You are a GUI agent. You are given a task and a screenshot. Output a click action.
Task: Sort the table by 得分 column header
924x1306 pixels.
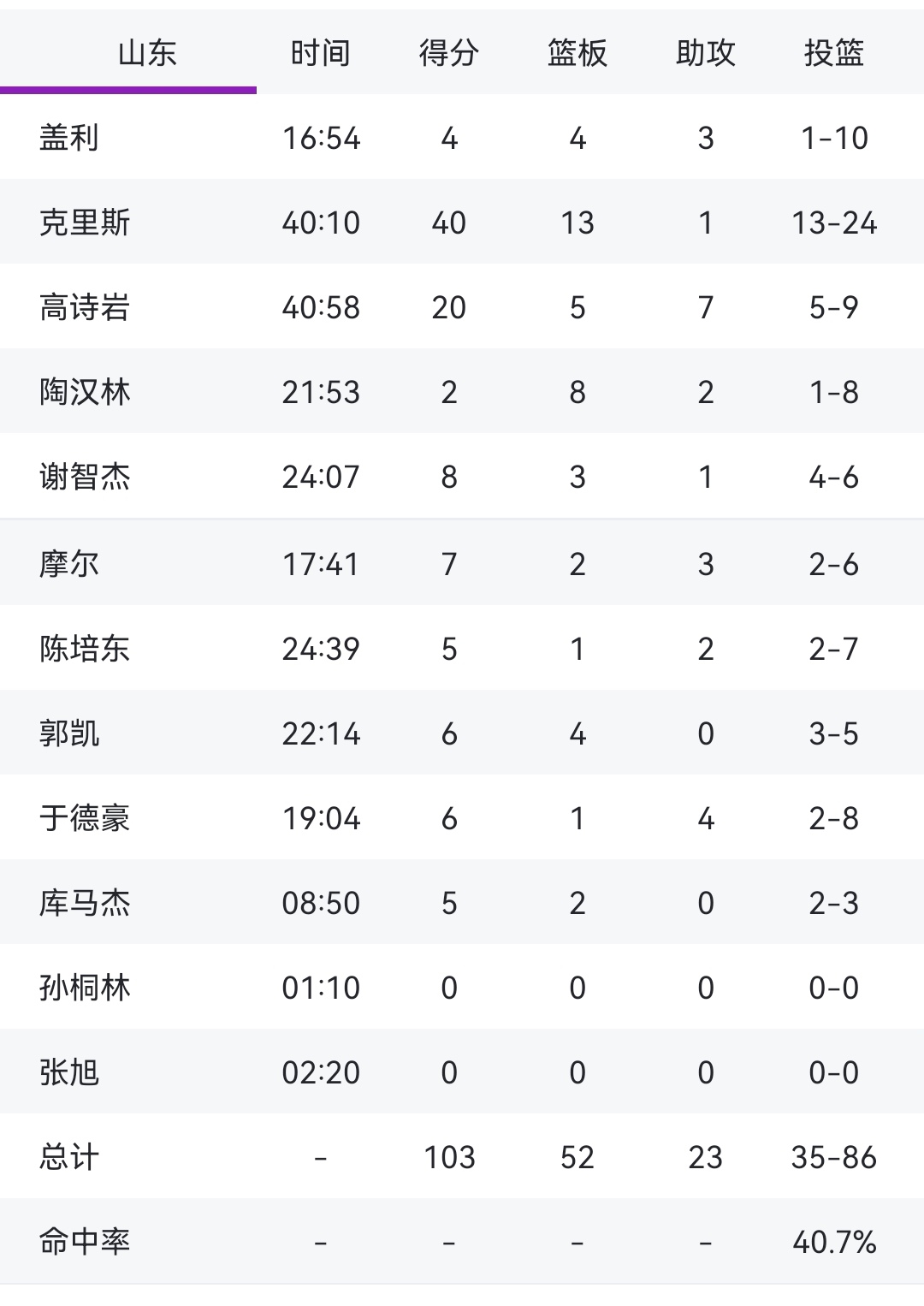tap(447, 53)
